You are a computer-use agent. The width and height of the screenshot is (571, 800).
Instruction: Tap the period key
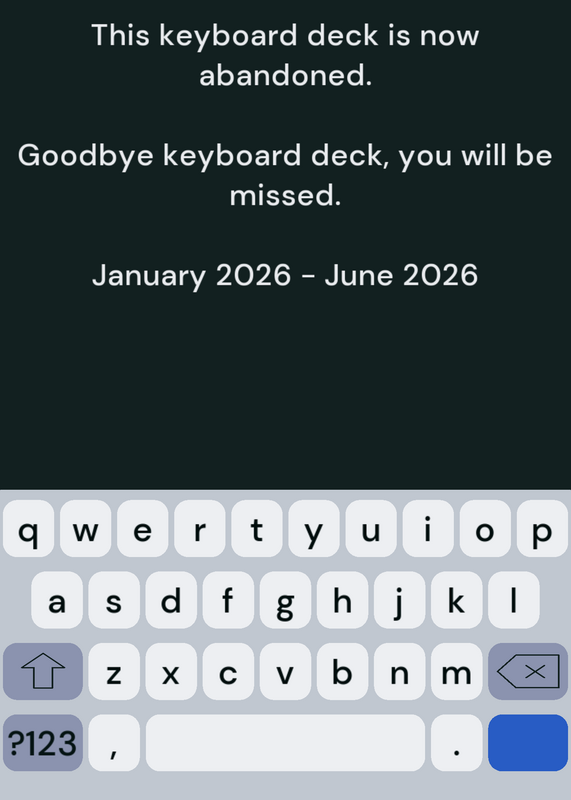pyautogui.click(x=457, y=742)
